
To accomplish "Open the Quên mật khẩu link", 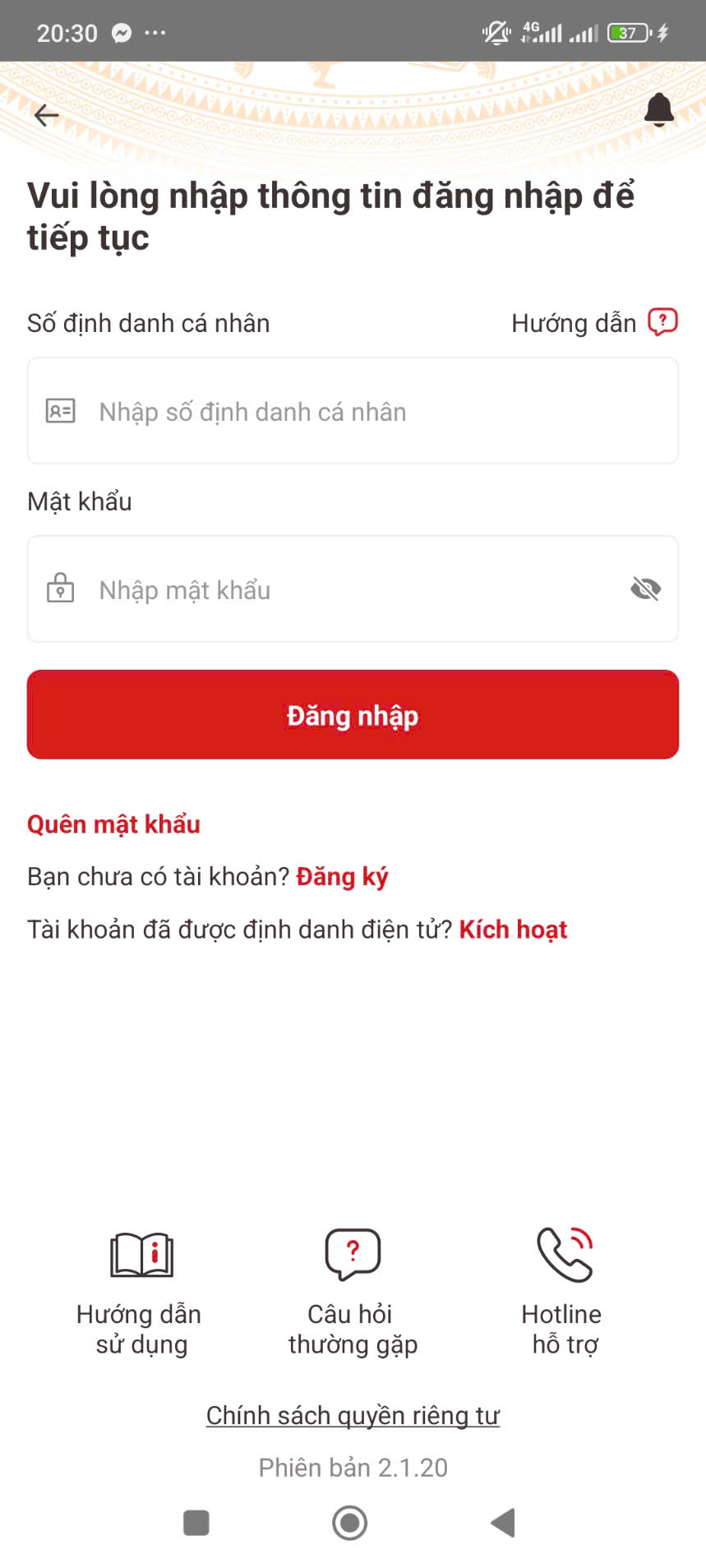I will click(113, 824).
